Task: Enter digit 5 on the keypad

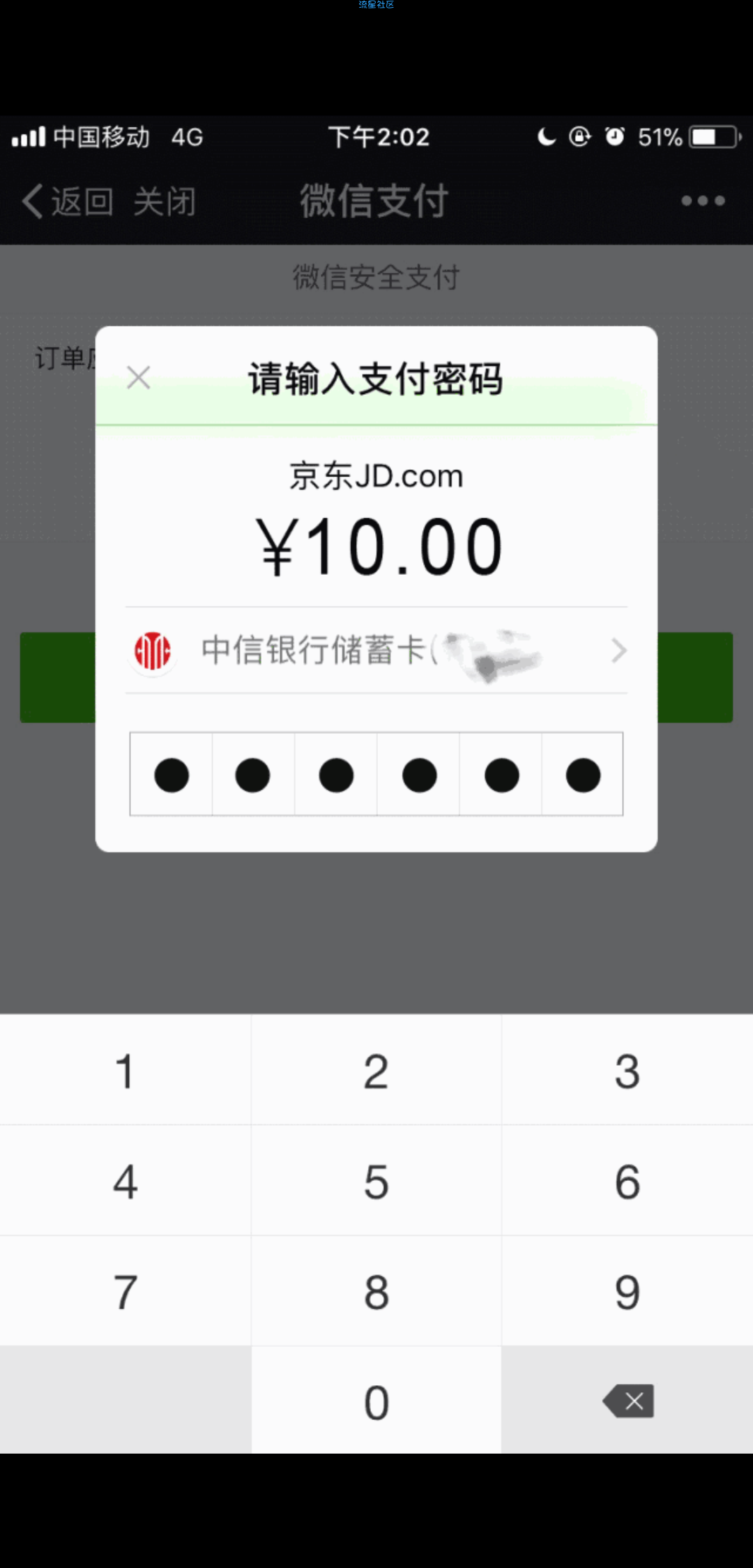Action: pyautogui.click(x=376, y=1181)
